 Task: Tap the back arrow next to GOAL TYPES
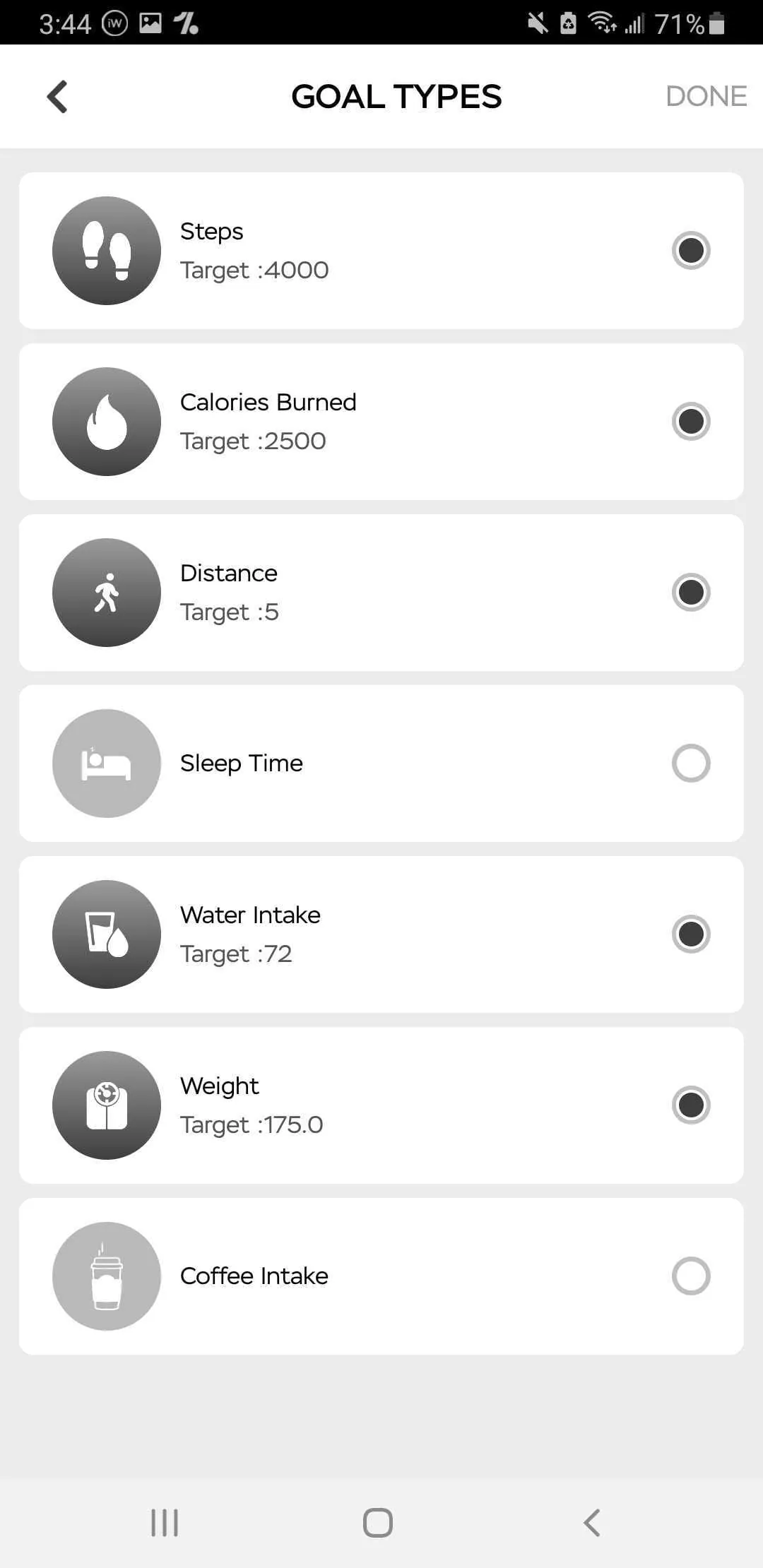[x=57, y=96]
